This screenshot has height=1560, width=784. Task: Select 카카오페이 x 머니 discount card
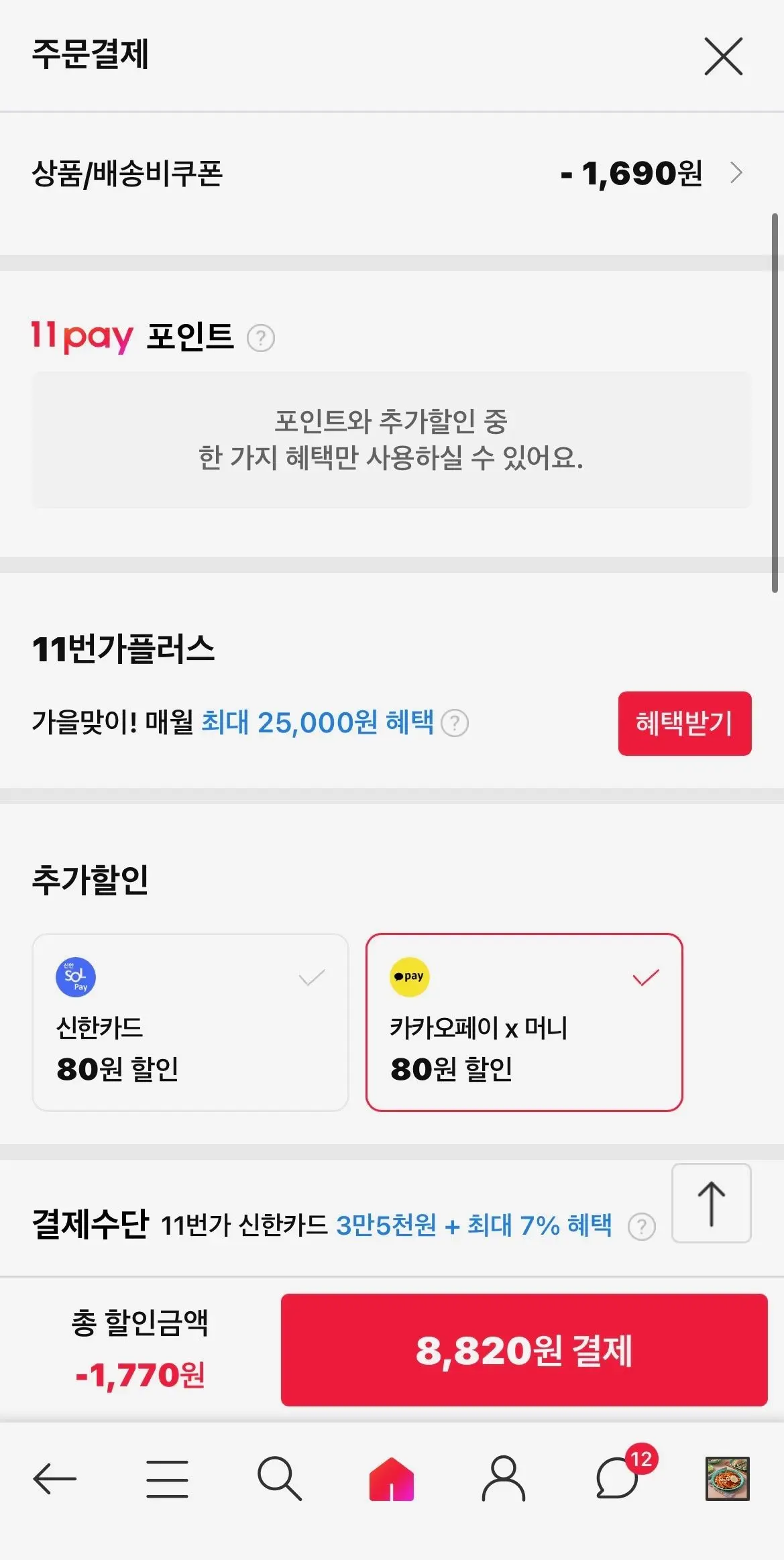(524, 1022)
